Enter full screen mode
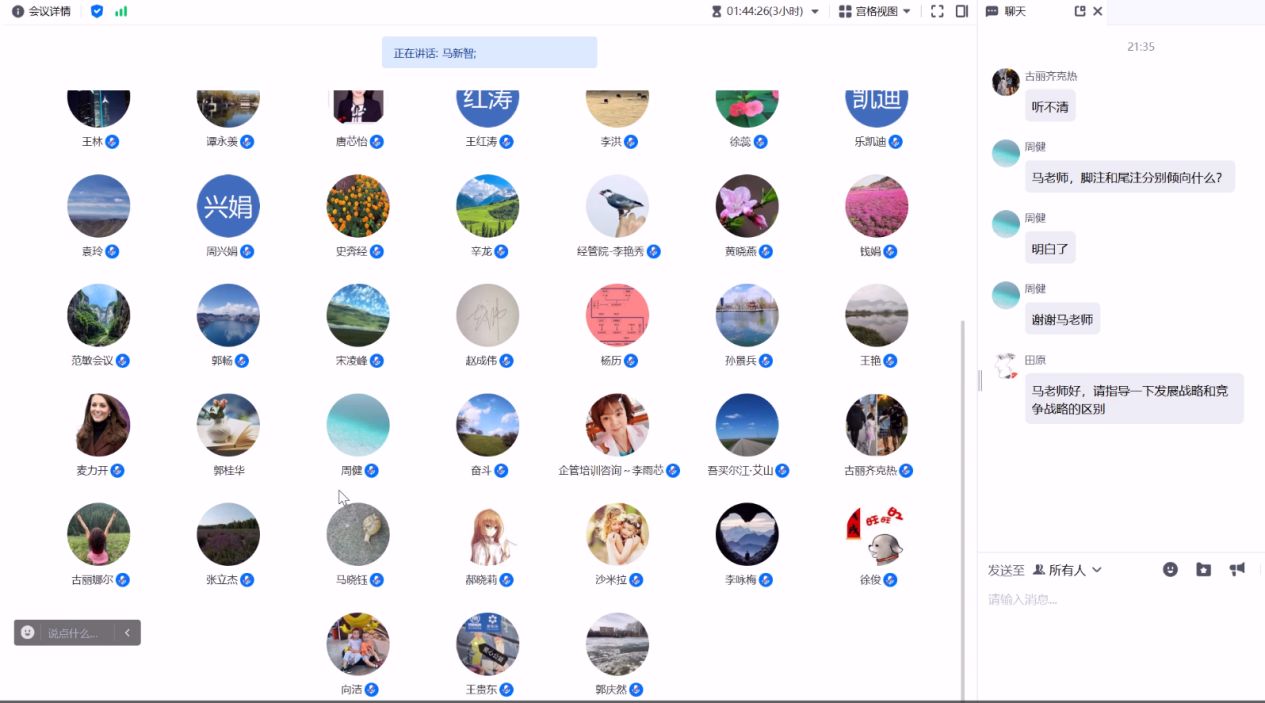The width and height of the screenshot is (1265, 703). [937, 11]
